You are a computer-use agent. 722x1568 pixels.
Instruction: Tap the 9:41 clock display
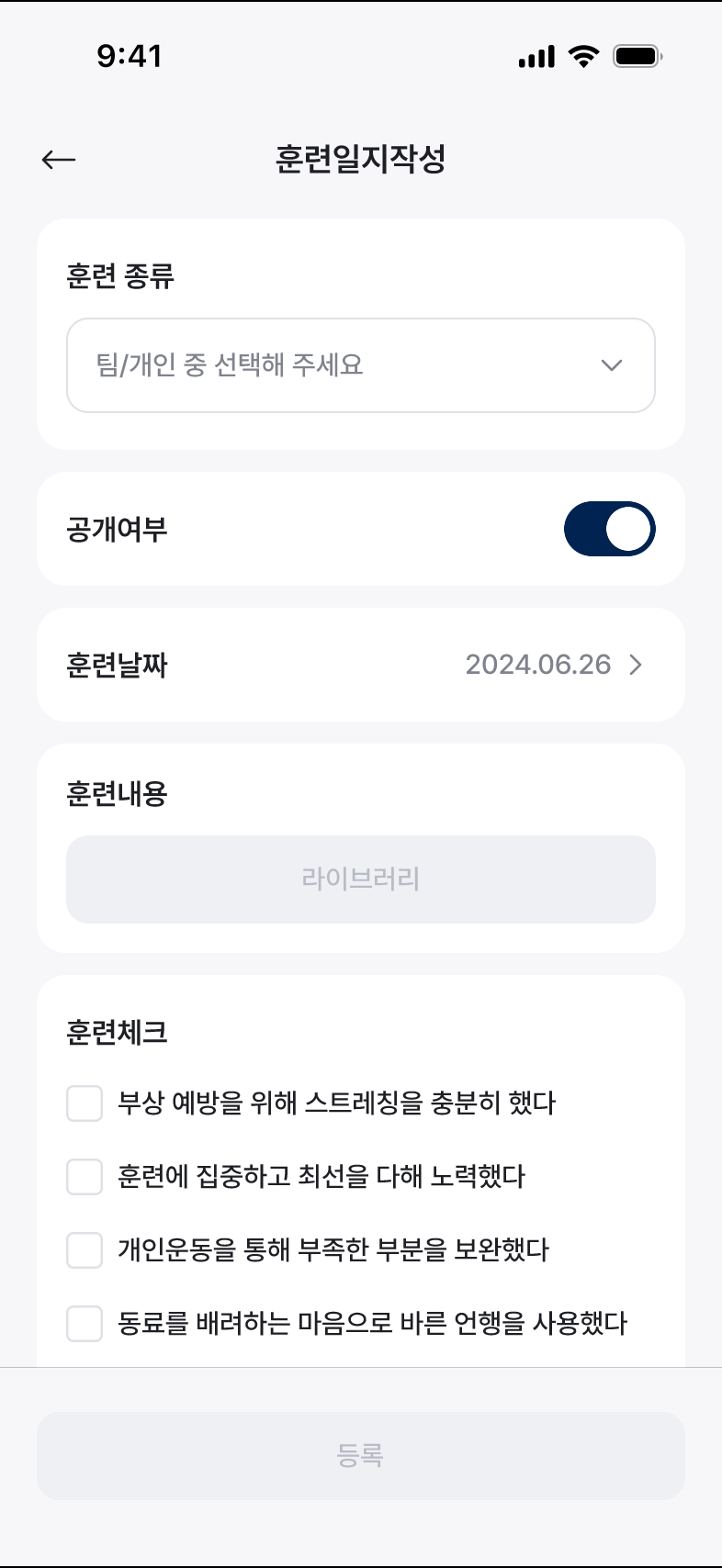(x=130, y=56)
